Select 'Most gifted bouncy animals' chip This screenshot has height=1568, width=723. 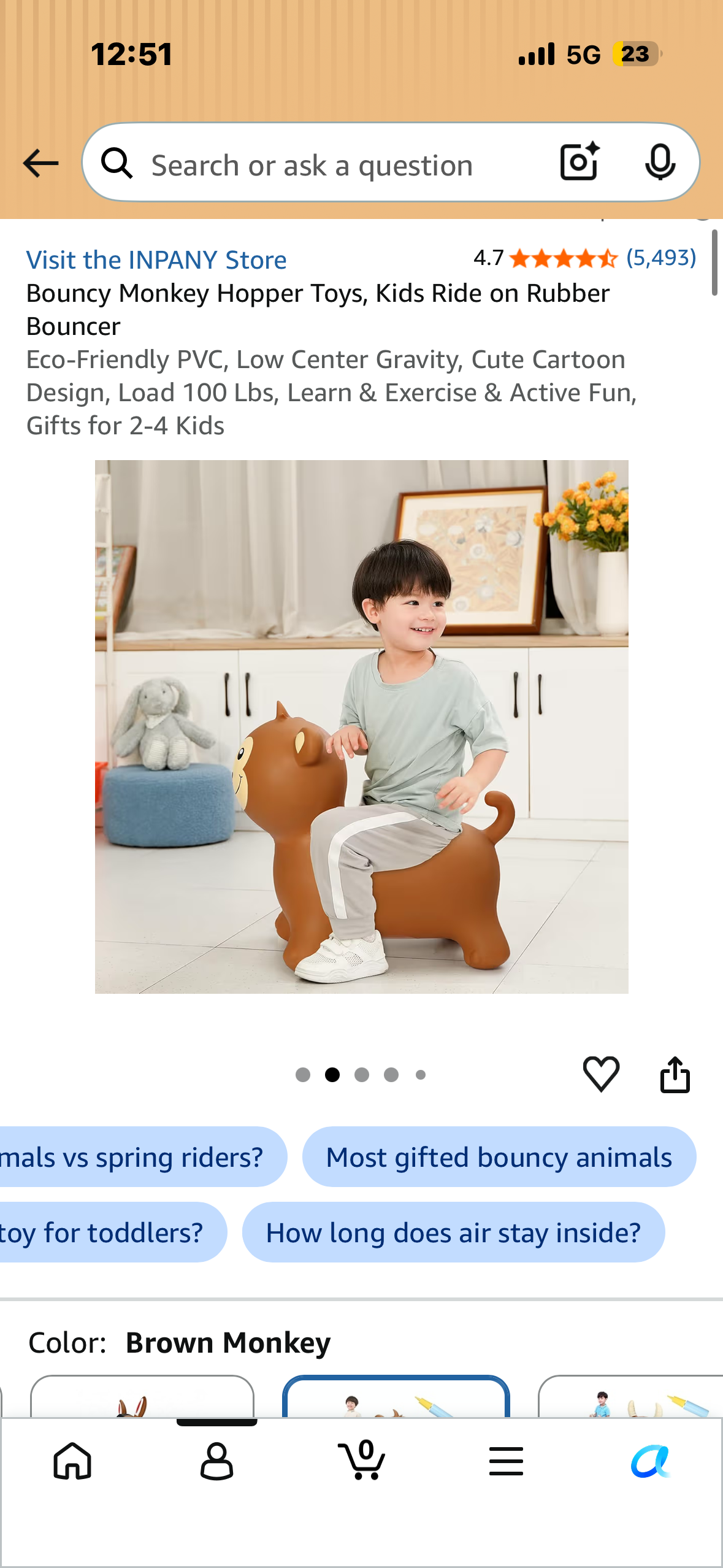[x=499, y=1157]
